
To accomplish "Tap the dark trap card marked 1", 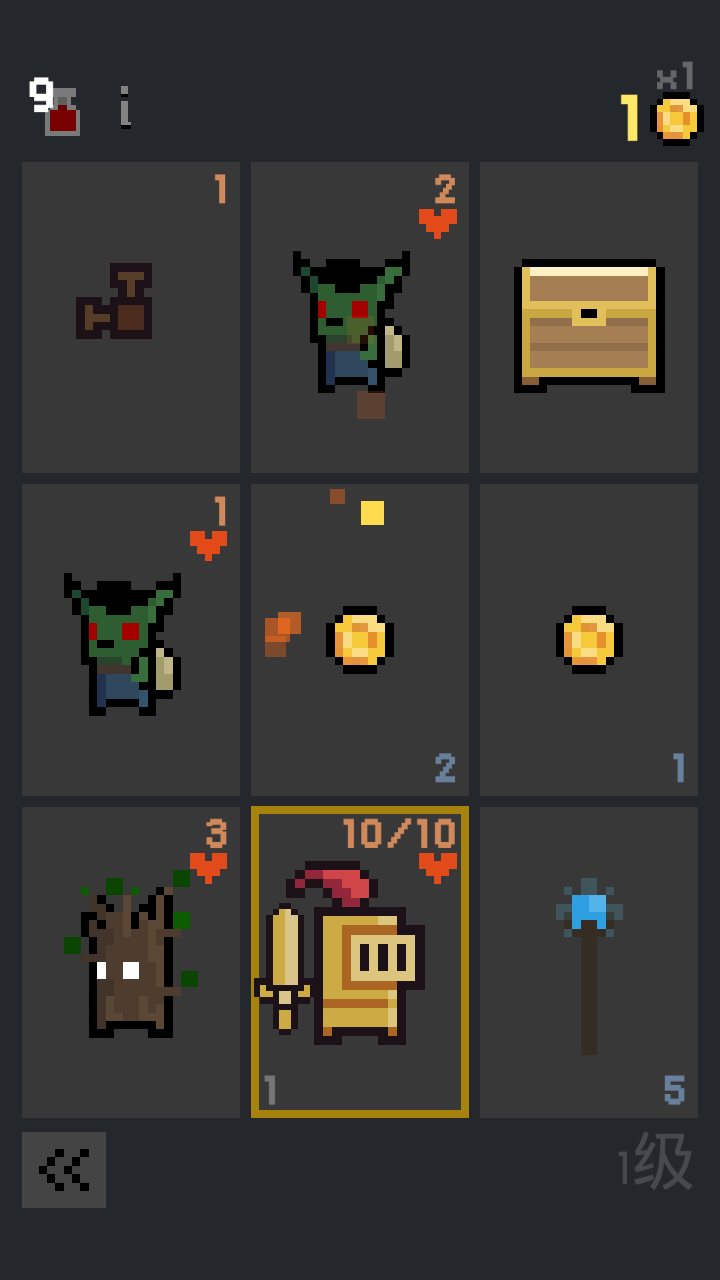I will click(130, 318).
